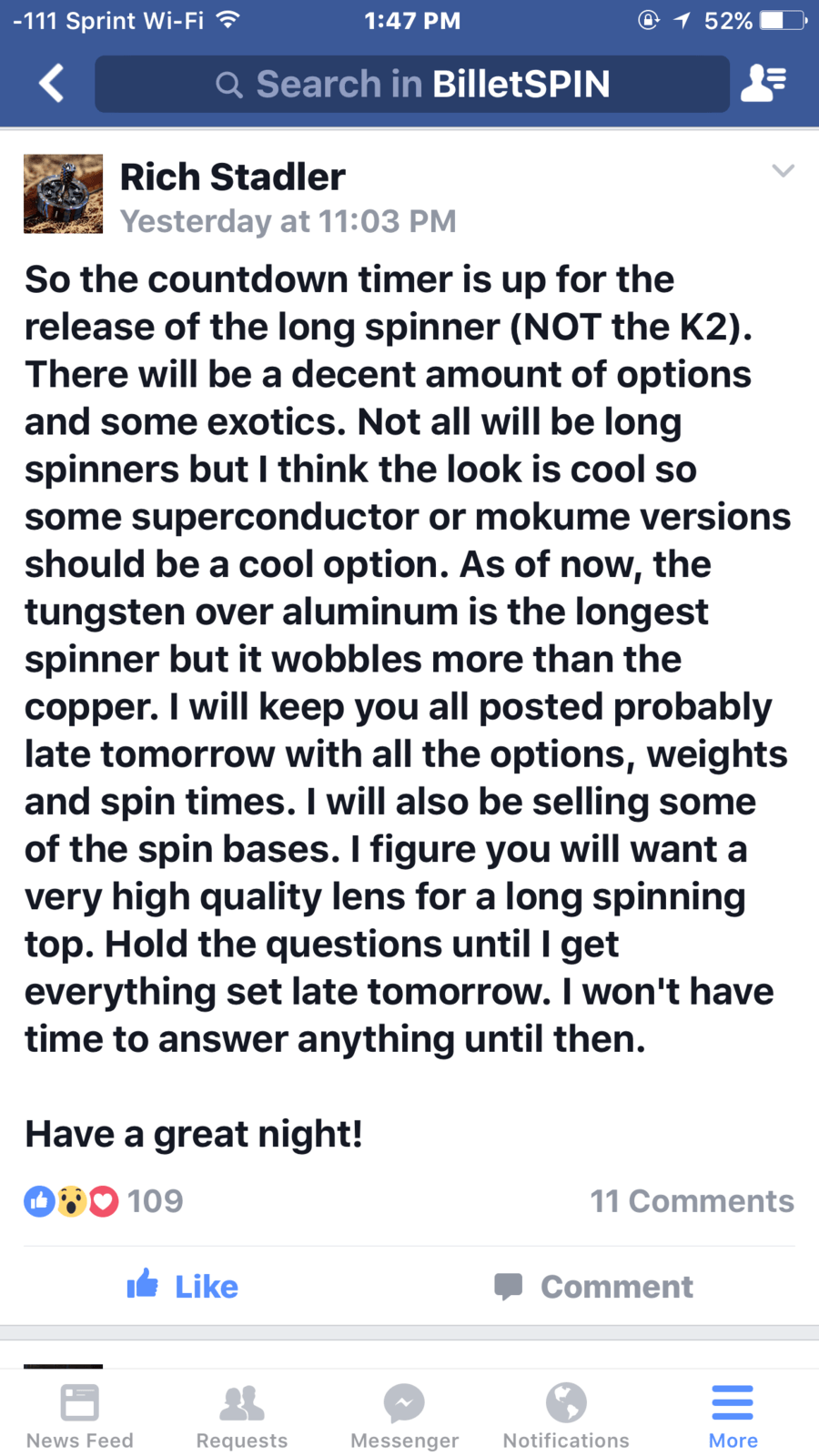819x1456 pixels.
Task: Search in BilletSPIN group
Action: [412, 84]
